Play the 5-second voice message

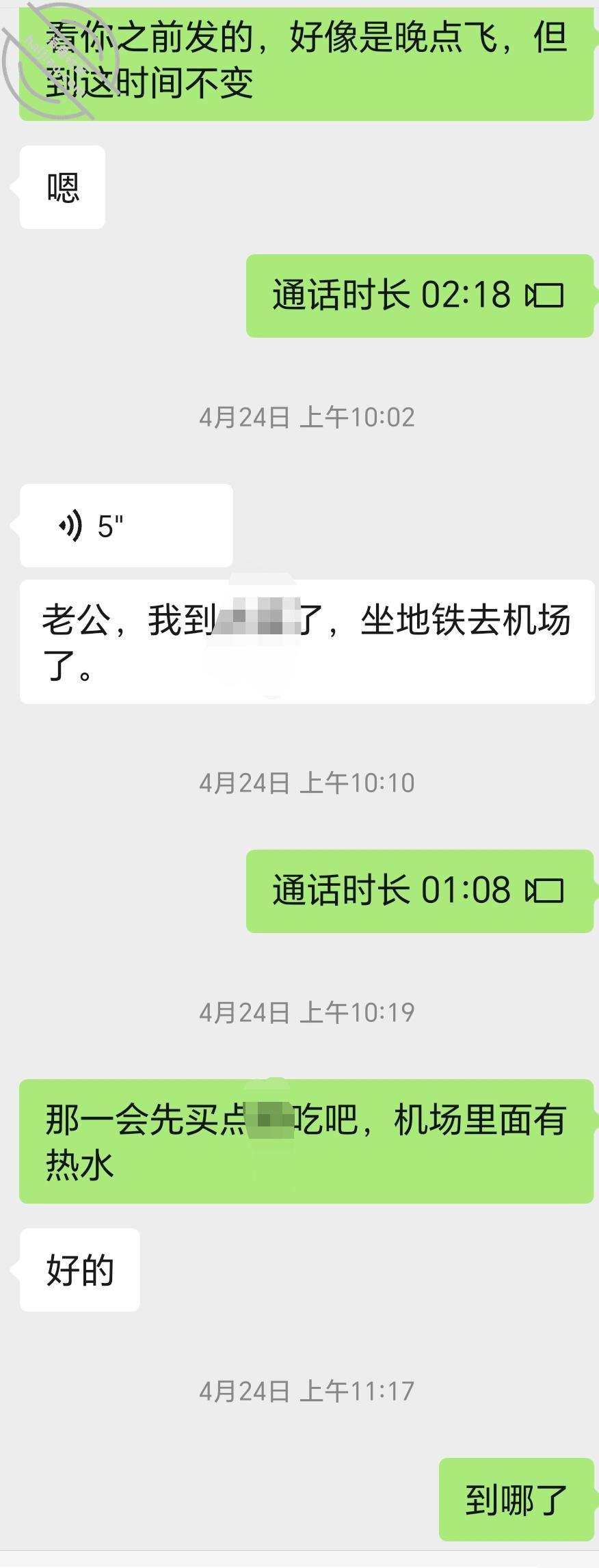pyautogui.click(x=126, y=524)
